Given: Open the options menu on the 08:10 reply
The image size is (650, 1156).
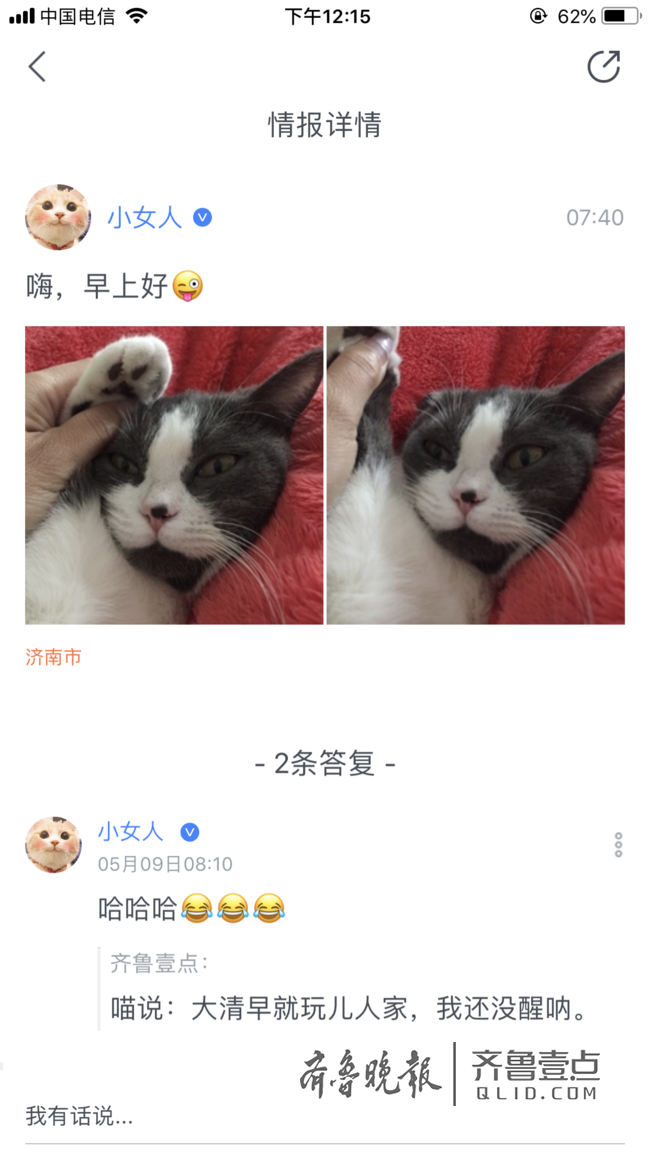Looking at the screenshot, I should click(x=618, y=845).
